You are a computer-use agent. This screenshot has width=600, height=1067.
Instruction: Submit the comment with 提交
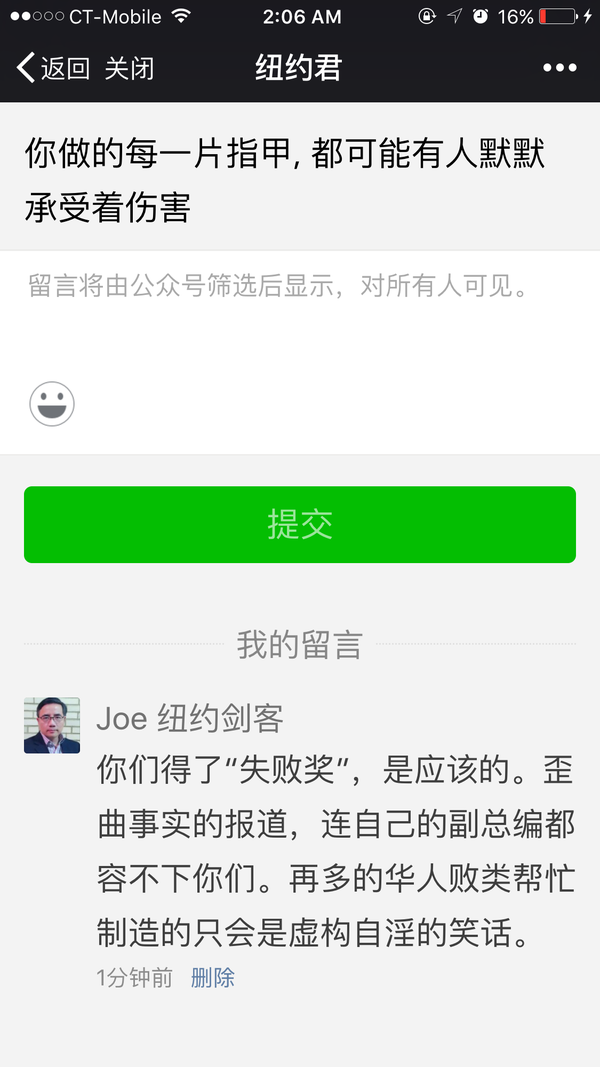click(300, 525)
